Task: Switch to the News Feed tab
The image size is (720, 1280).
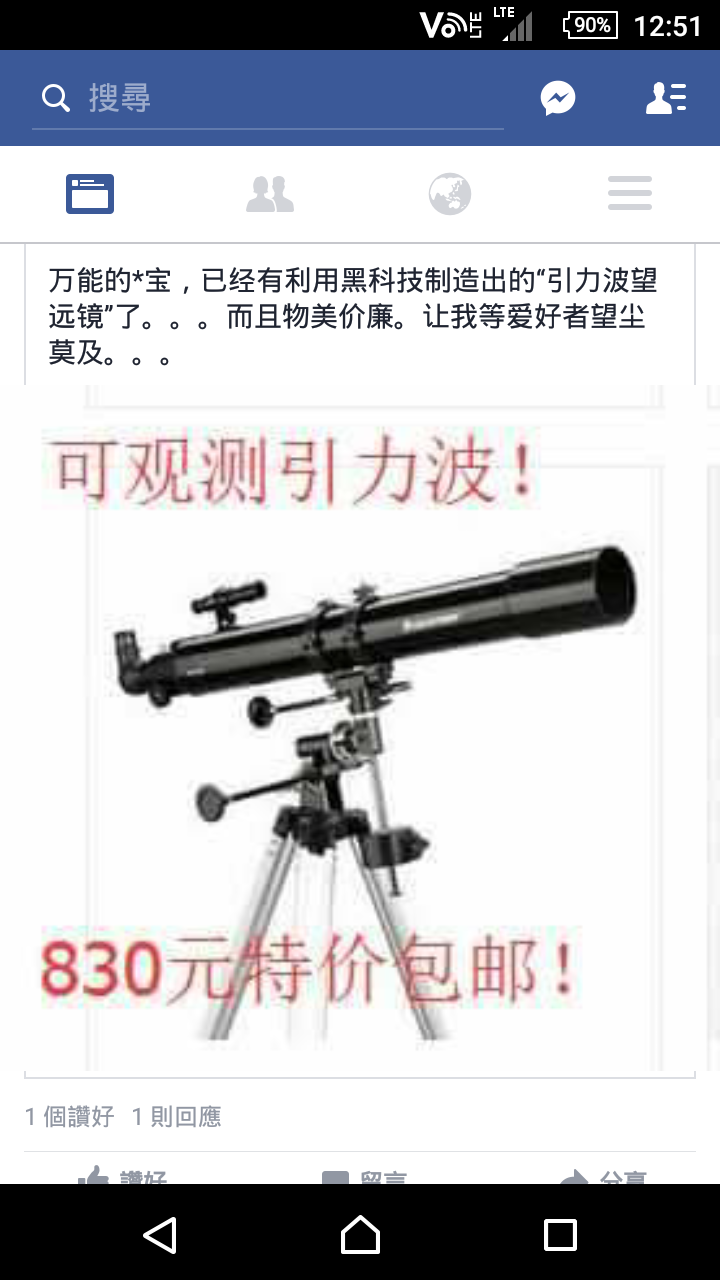Action: pos(90,193)
